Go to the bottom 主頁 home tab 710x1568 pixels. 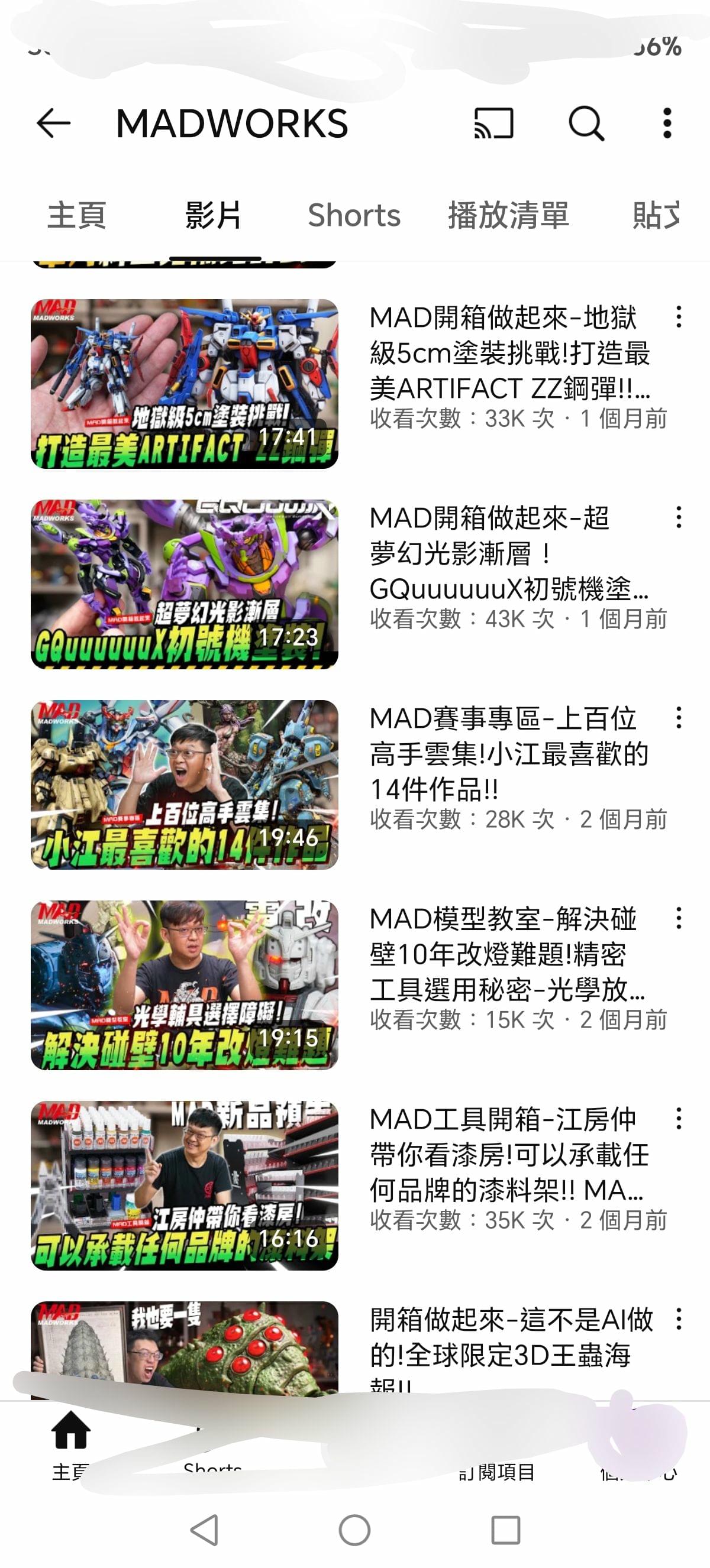point(70,1444)
